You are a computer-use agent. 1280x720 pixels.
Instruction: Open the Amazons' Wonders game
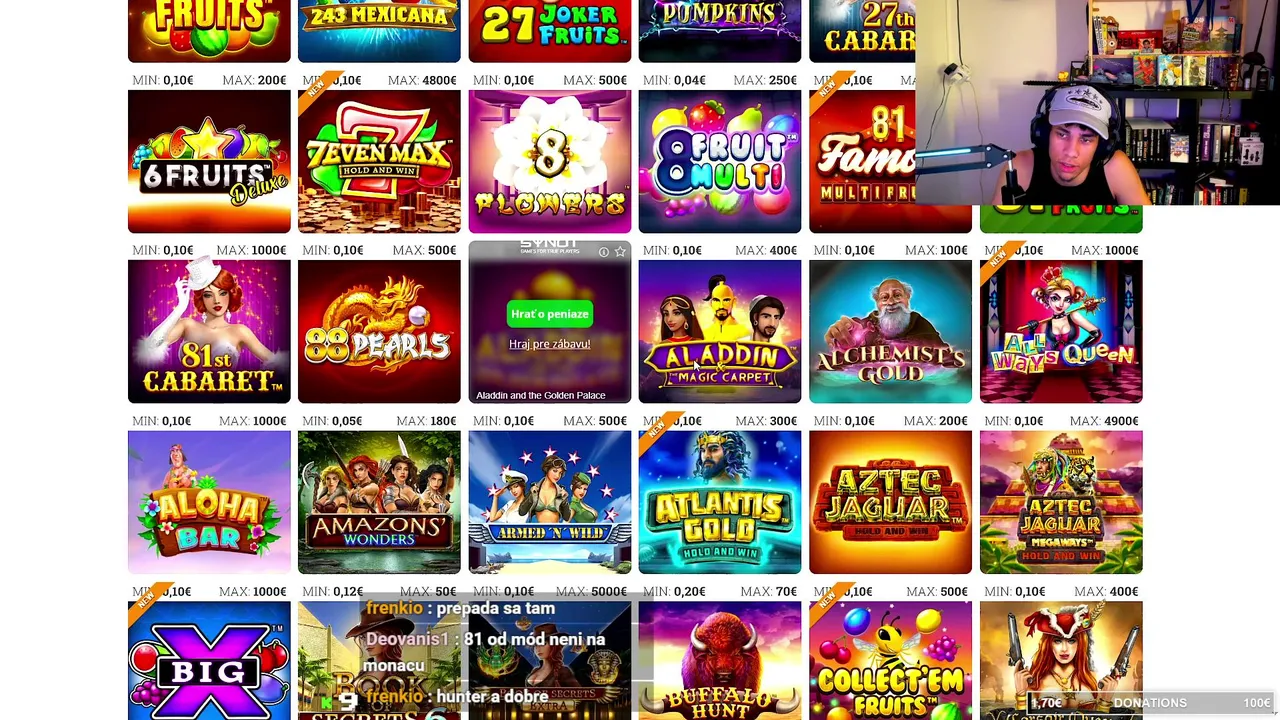379,503
